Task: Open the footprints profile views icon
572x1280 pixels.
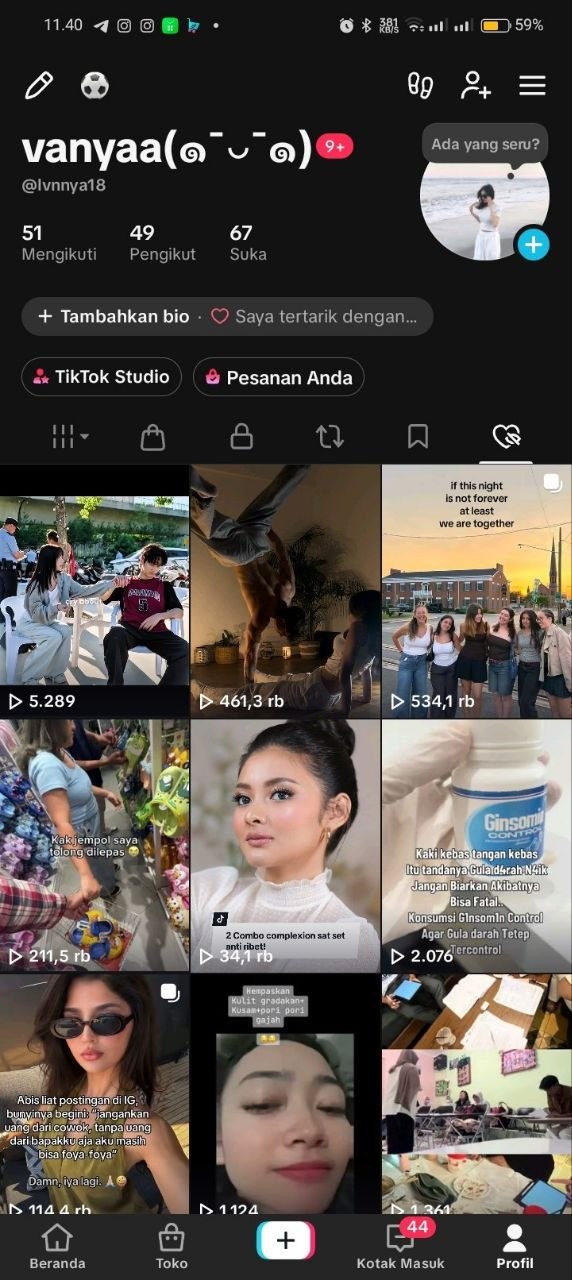Action: click(420, 85)
